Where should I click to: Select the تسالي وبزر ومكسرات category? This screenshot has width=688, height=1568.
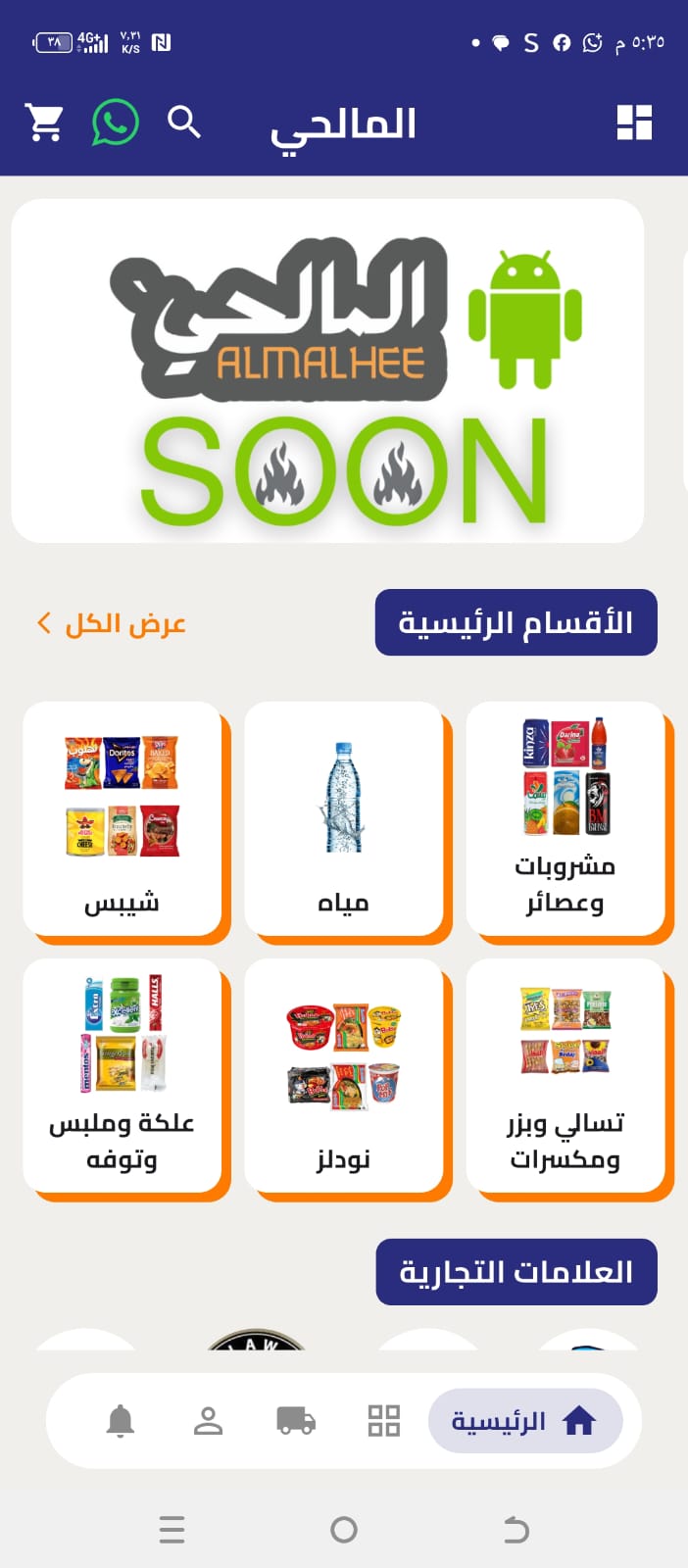point(565,1076)
